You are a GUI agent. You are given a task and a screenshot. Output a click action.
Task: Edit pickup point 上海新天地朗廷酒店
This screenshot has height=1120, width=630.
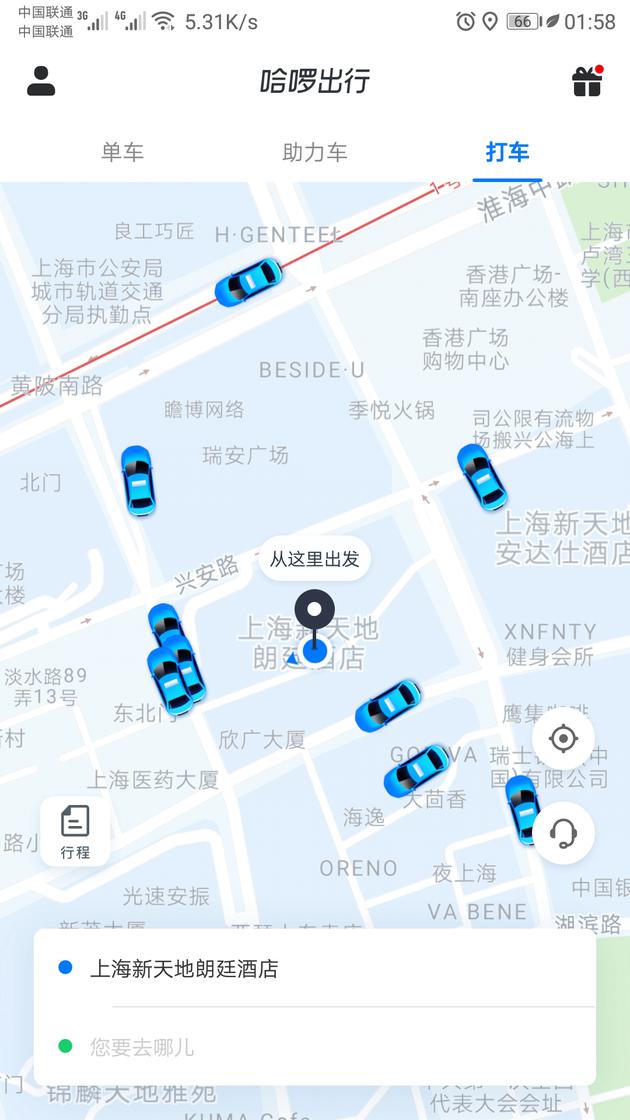click(x=184, y=968)
